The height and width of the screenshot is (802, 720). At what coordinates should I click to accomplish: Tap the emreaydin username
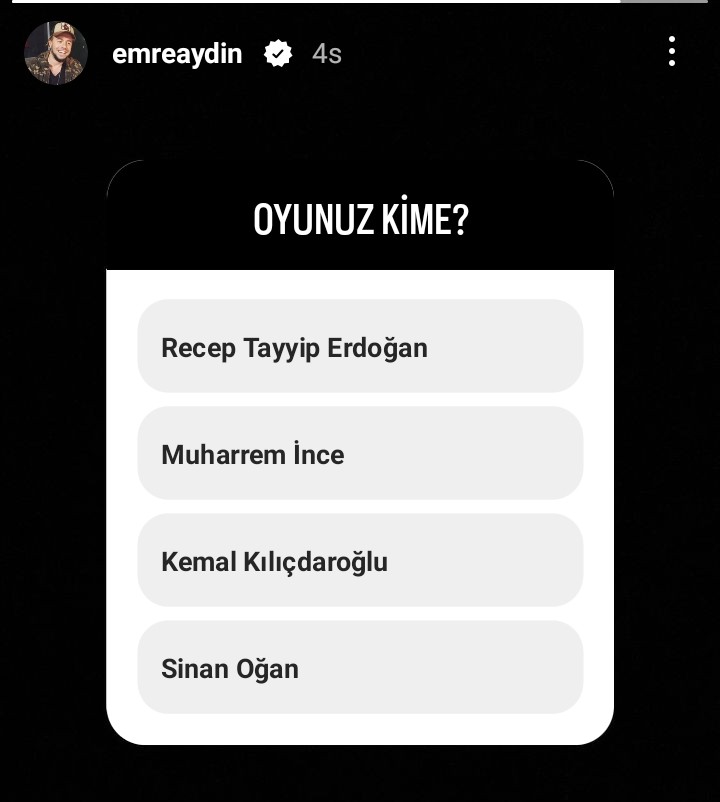click(177, 54)
